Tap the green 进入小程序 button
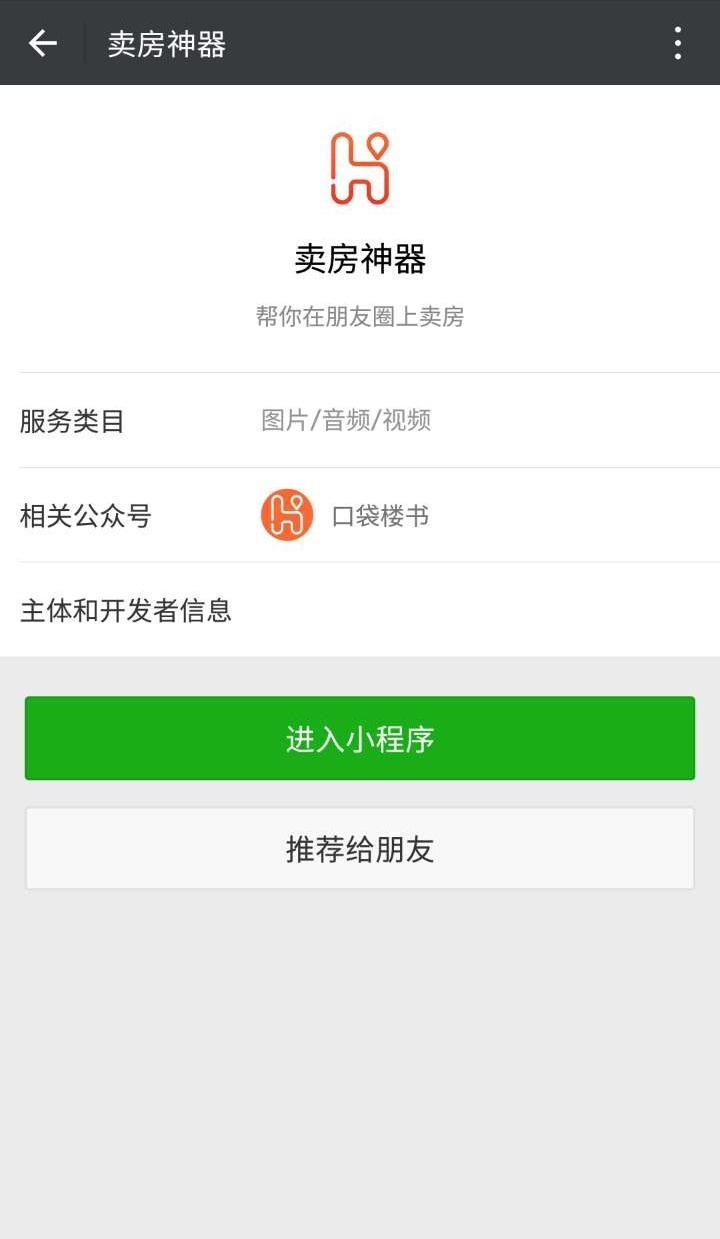 click(360, 739)
